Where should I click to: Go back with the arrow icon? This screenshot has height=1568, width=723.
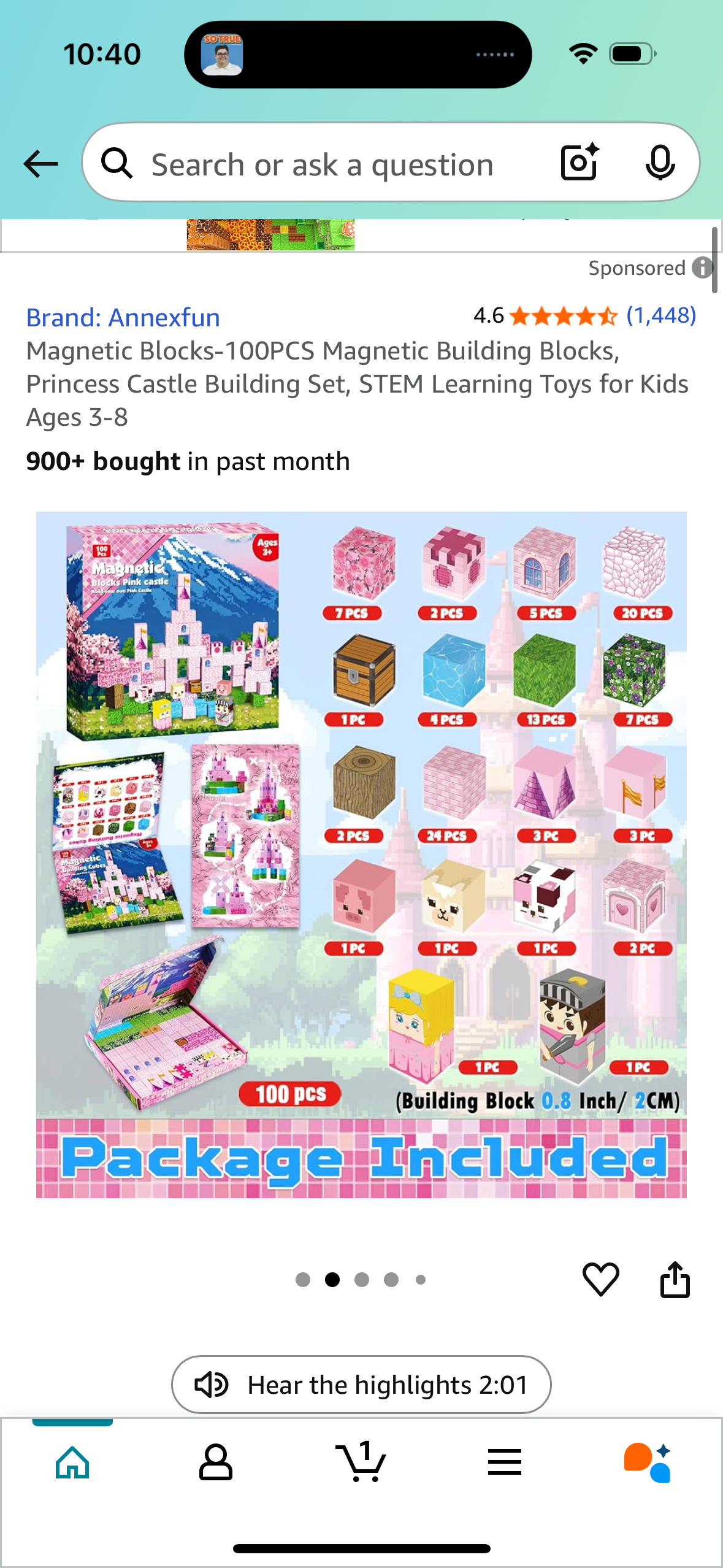point(40,164)
